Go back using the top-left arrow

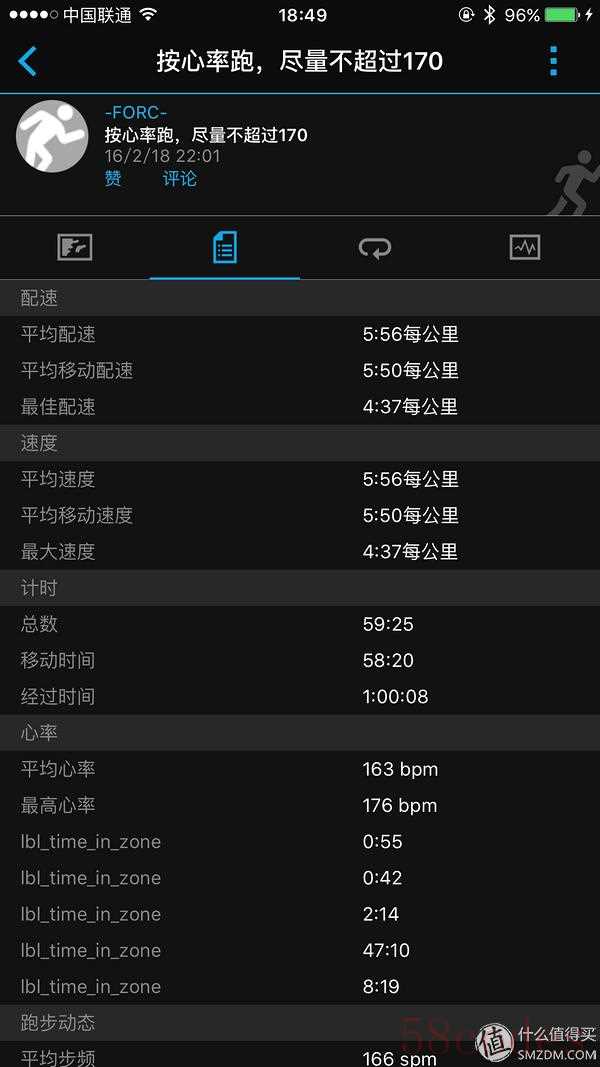(28, 61)
